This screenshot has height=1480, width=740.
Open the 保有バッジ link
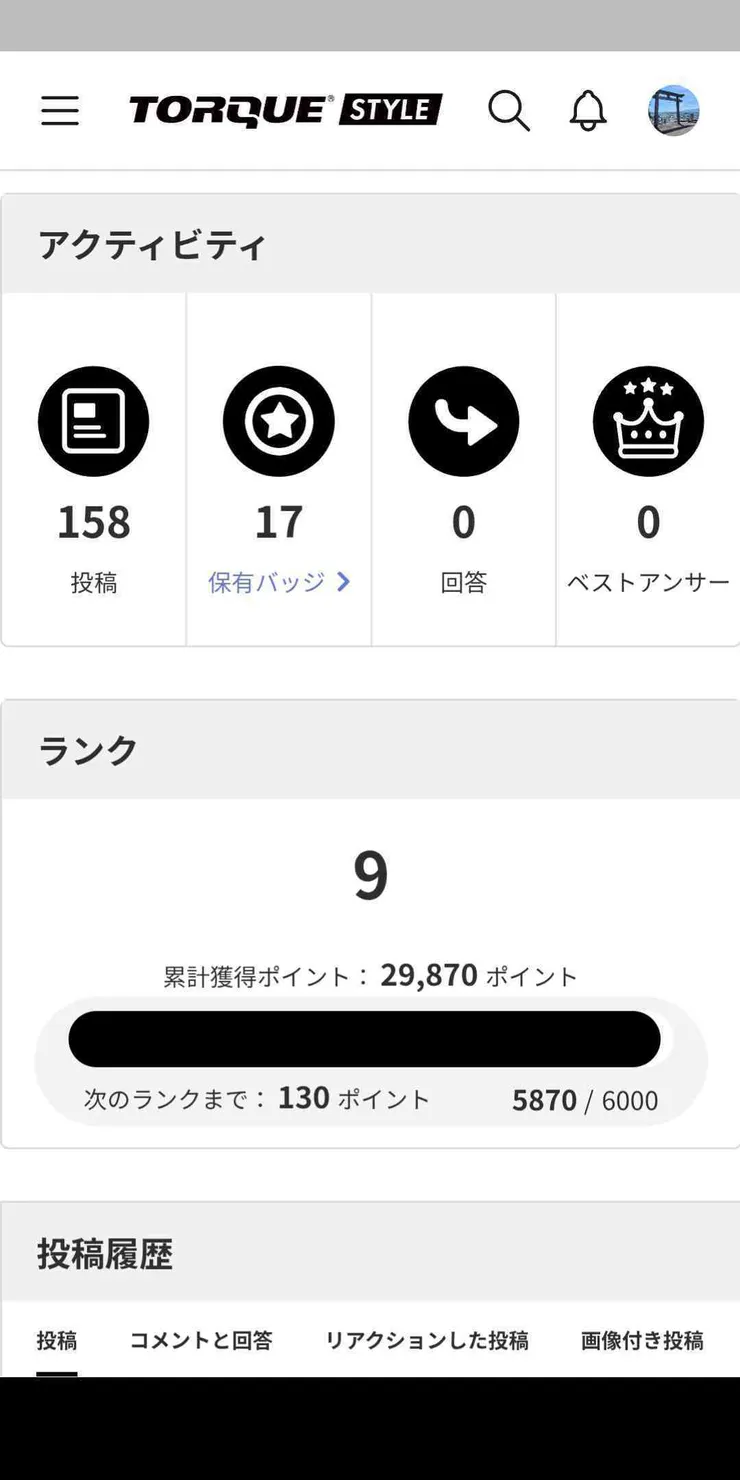coord(267,583)
